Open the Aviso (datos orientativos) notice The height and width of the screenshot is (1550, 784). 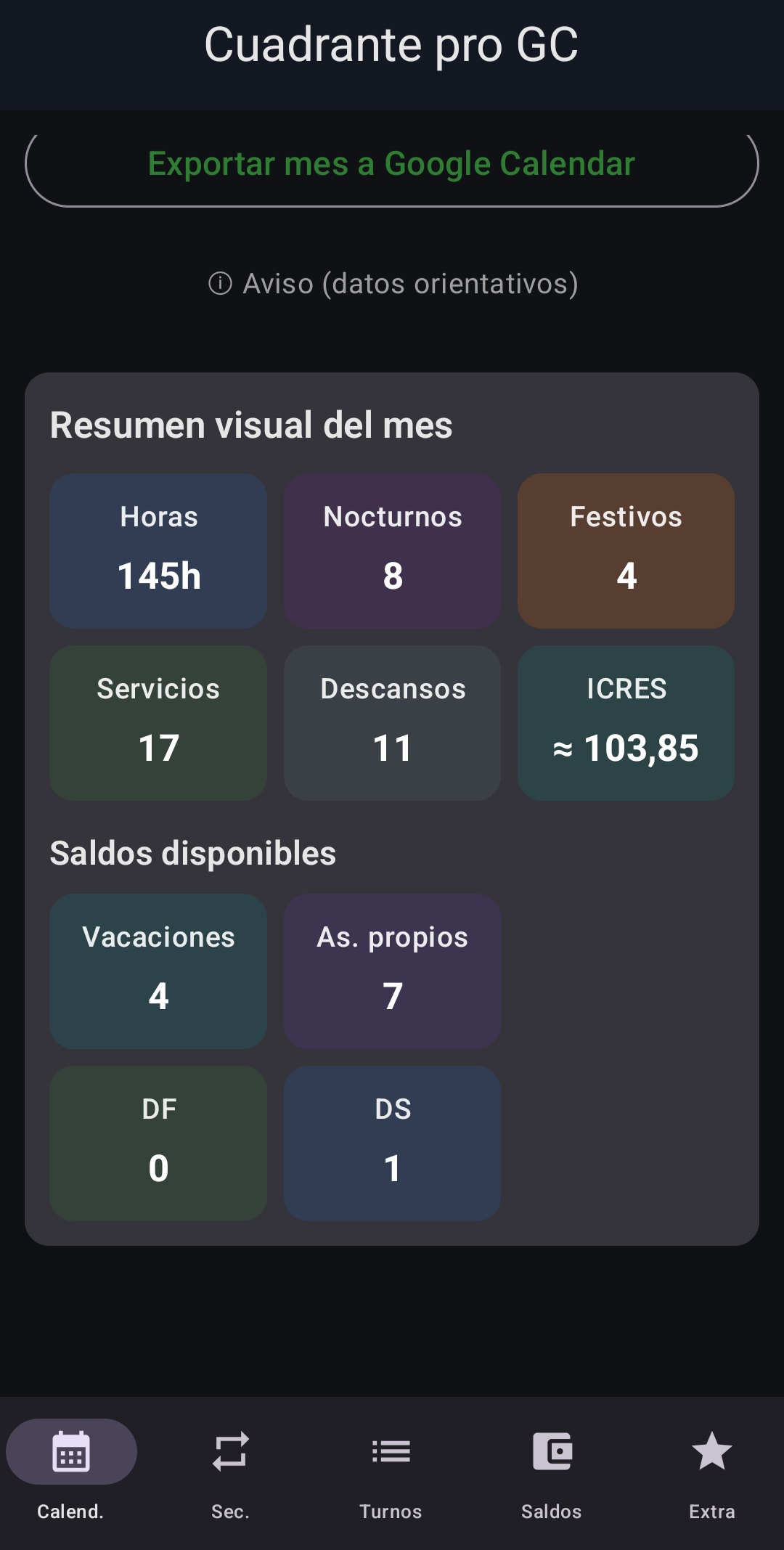(x=393, y=284)
